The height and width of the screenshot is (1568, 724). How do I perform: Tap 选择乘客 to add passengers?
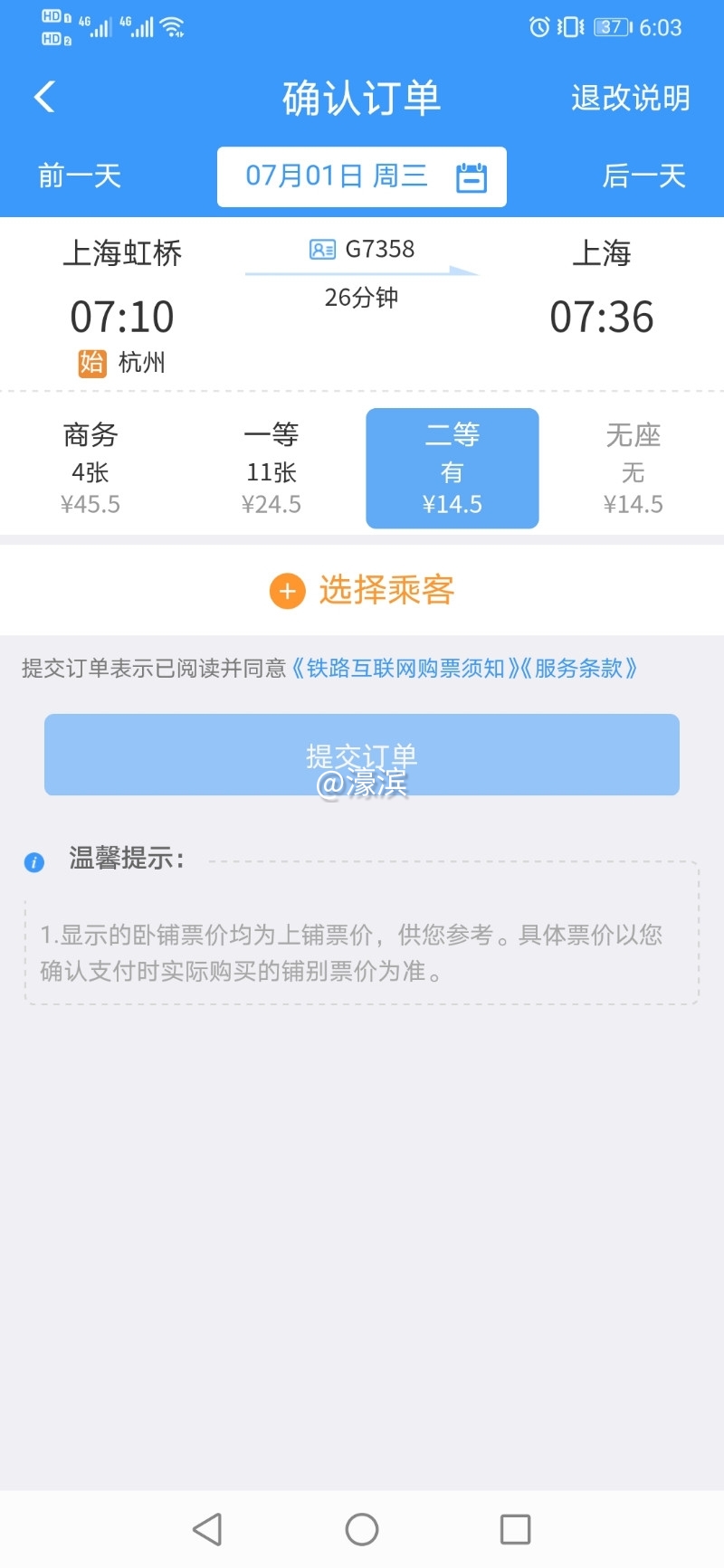362,590
